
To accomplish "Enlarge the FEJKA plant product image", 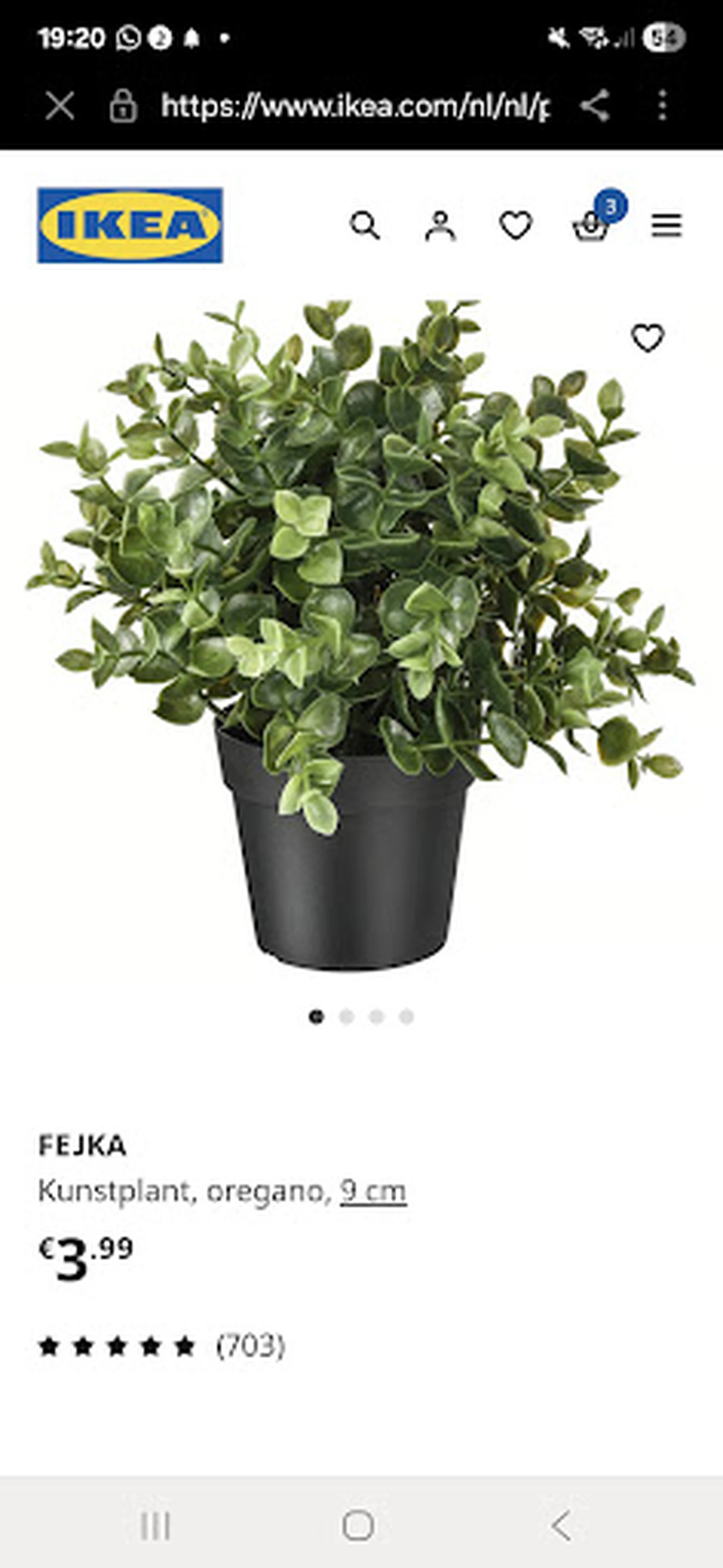I will coord(359,633).
